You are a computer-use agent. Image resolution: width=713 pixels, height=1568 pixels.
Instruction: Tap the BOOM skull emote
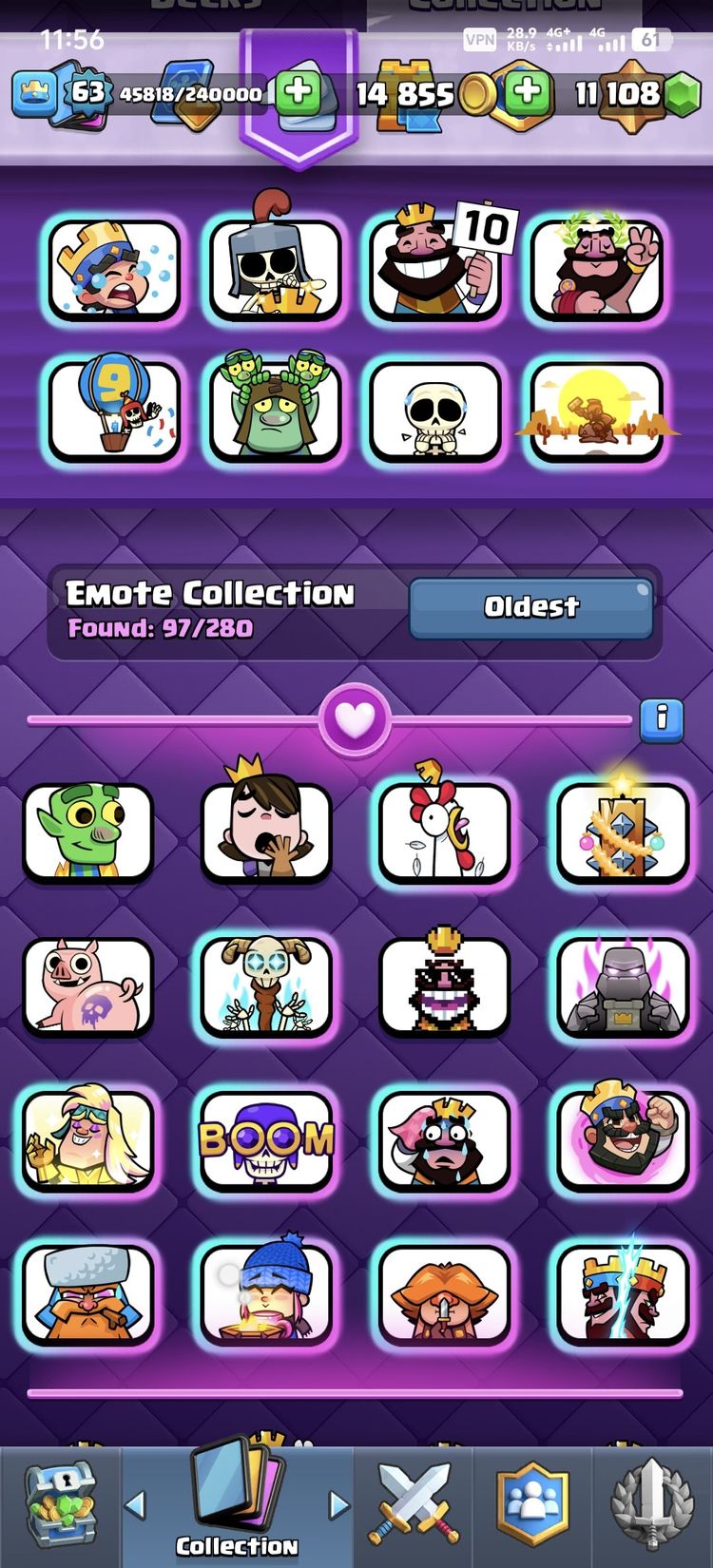coord(265,1140)
